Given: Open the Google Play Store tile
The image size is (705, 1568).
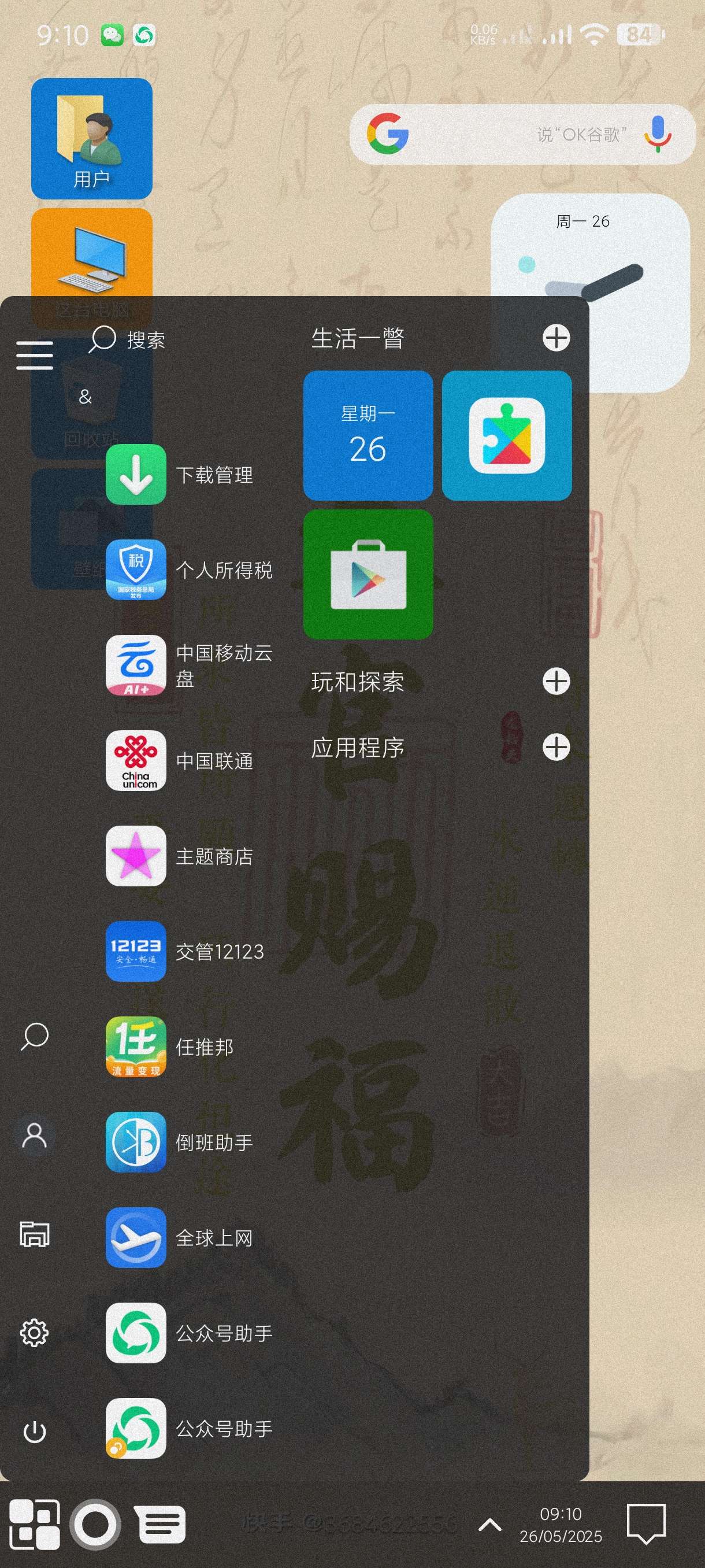Looking at the screenshot, I should pos(368,574).
